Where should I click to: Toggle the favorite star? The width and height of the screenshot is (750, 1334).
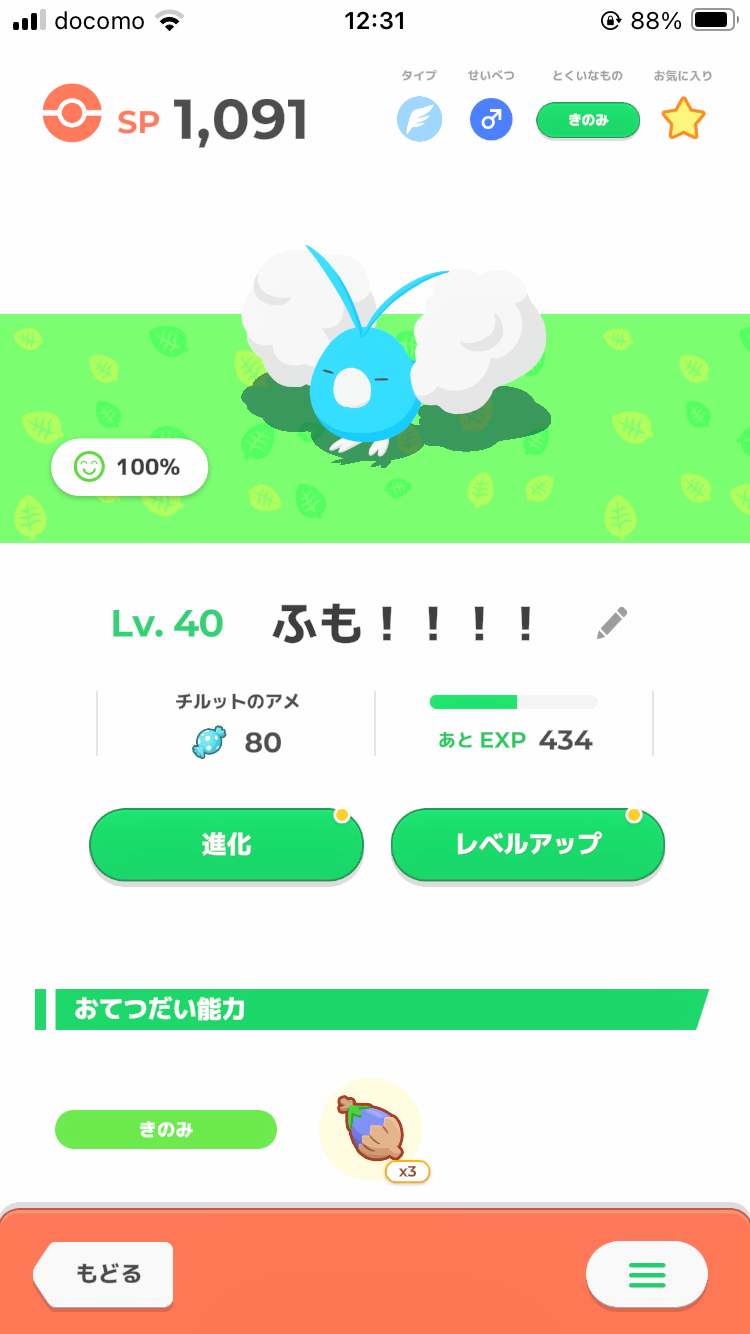[x=683, y=119]
